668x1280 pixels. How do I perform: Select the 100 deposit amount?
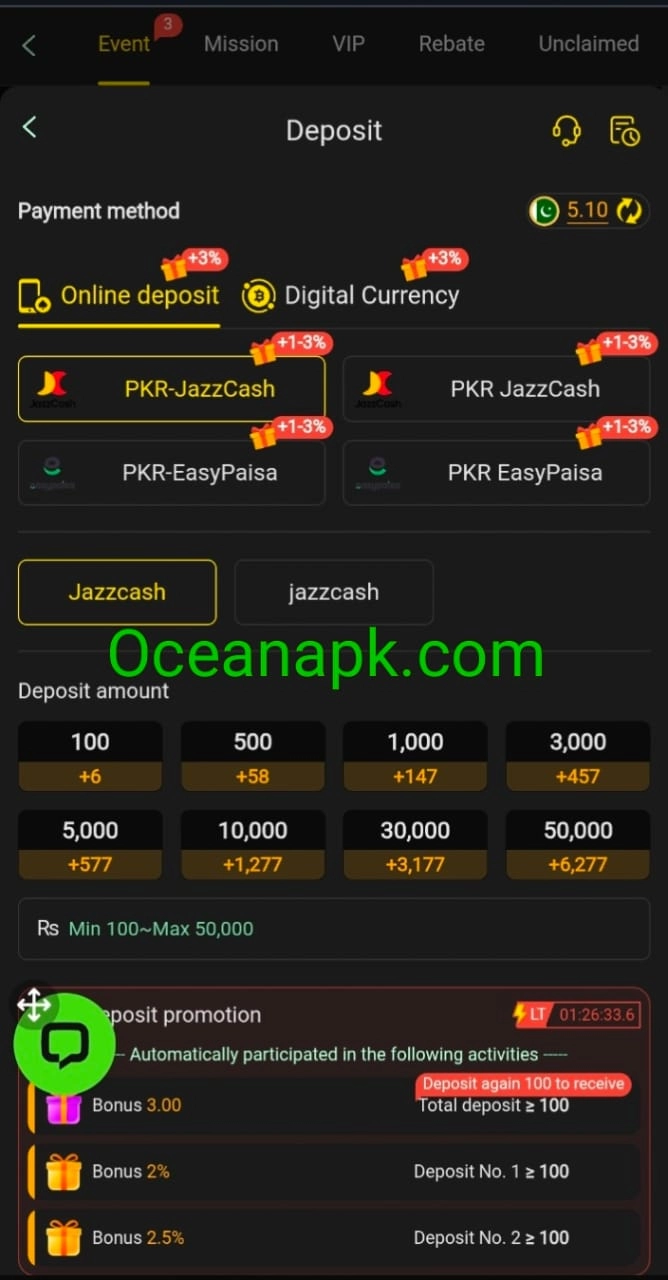click(x=90, y=756)
